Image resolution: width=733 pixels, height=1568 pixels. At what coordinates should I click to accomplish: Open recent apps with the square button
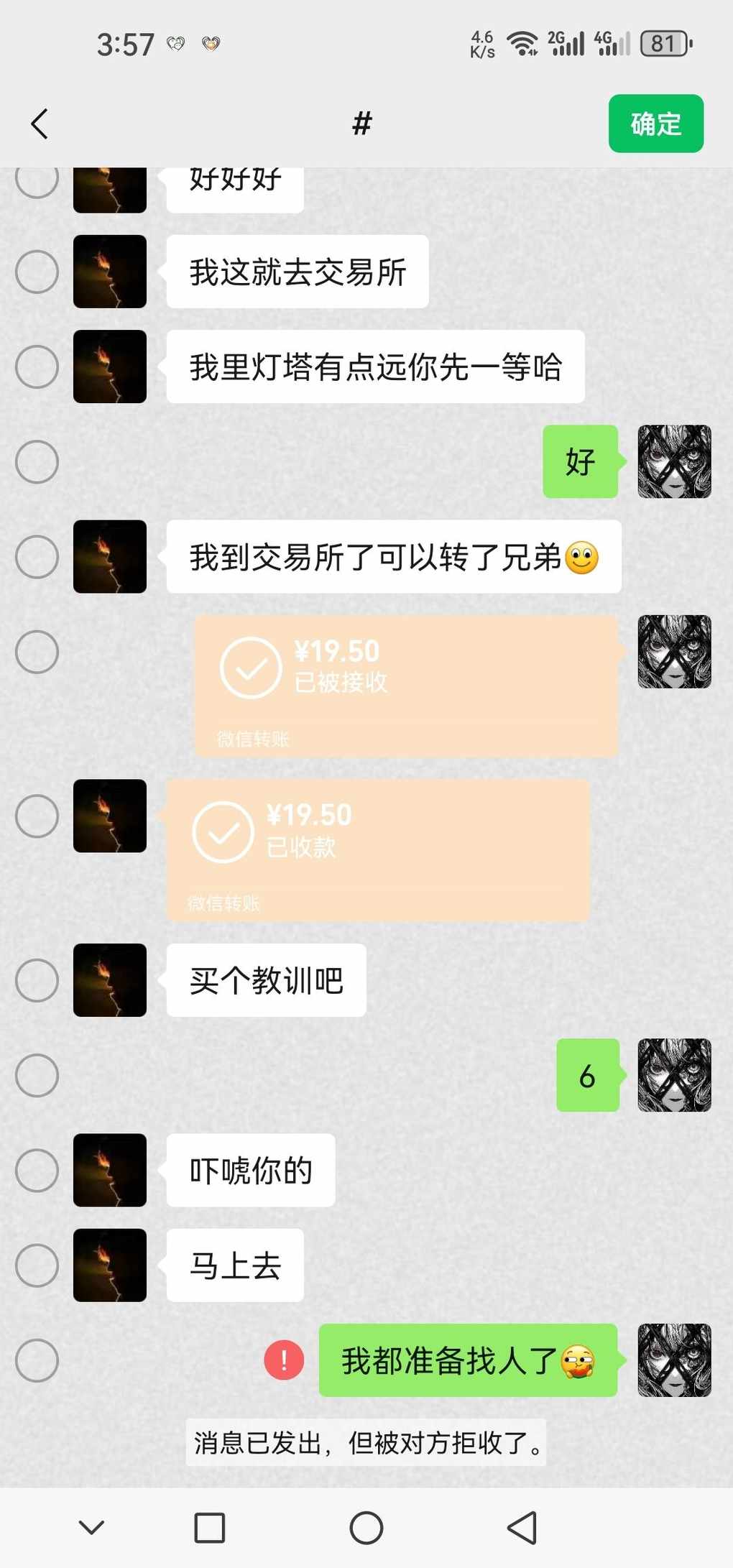pyautogui.click(x=210, y=1528)
